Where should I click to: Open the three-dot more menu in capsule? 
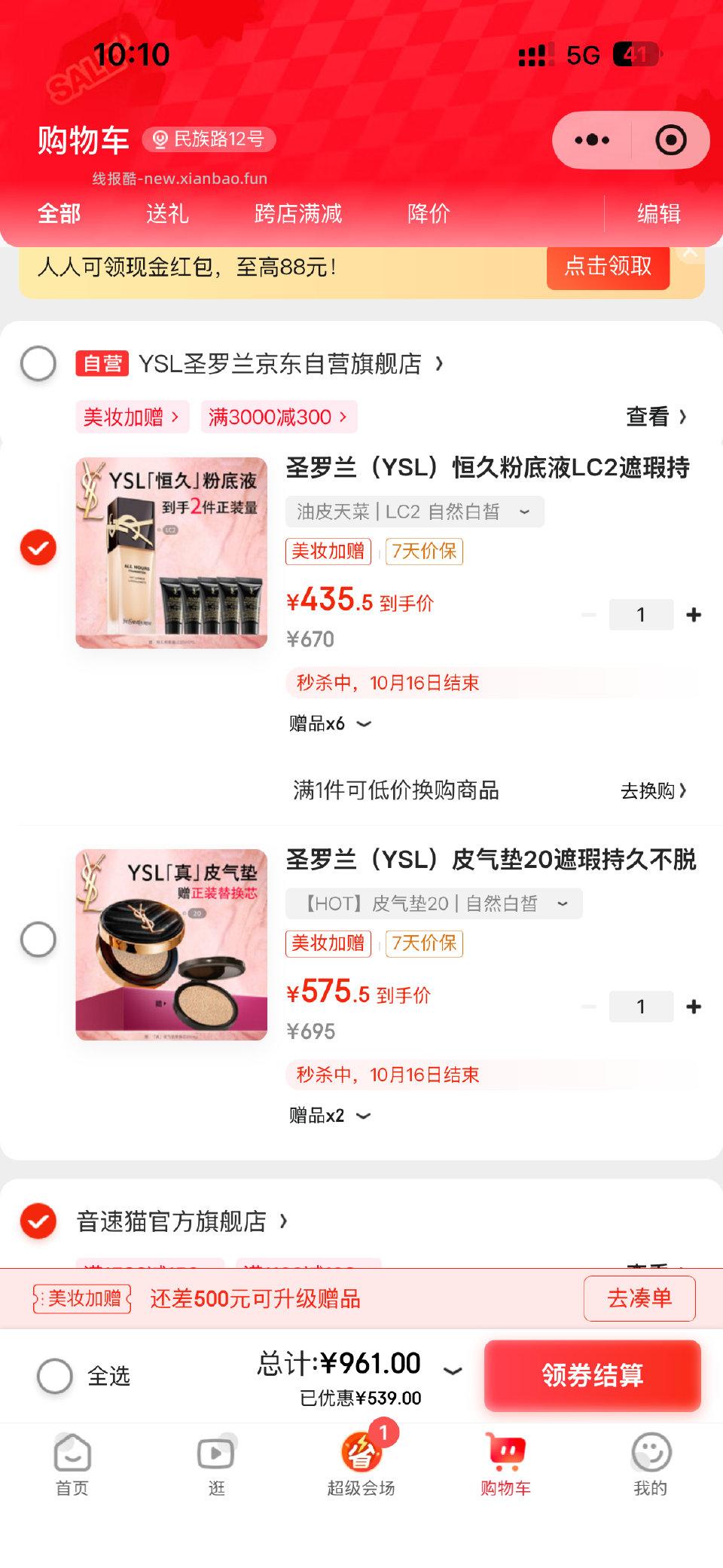coord(591,139)
